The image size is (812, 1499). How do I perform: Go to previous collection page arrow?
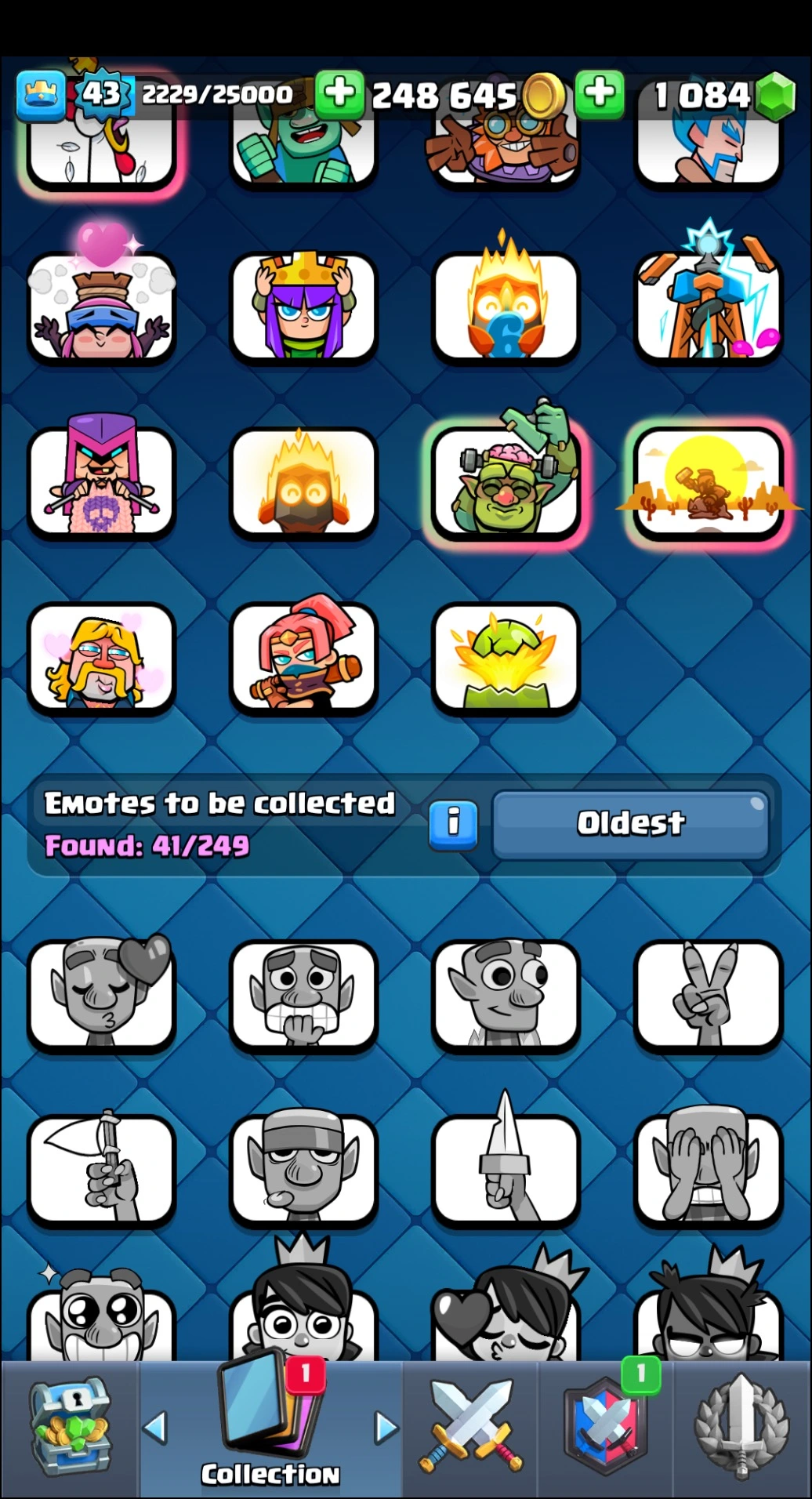pos(156,1427)
